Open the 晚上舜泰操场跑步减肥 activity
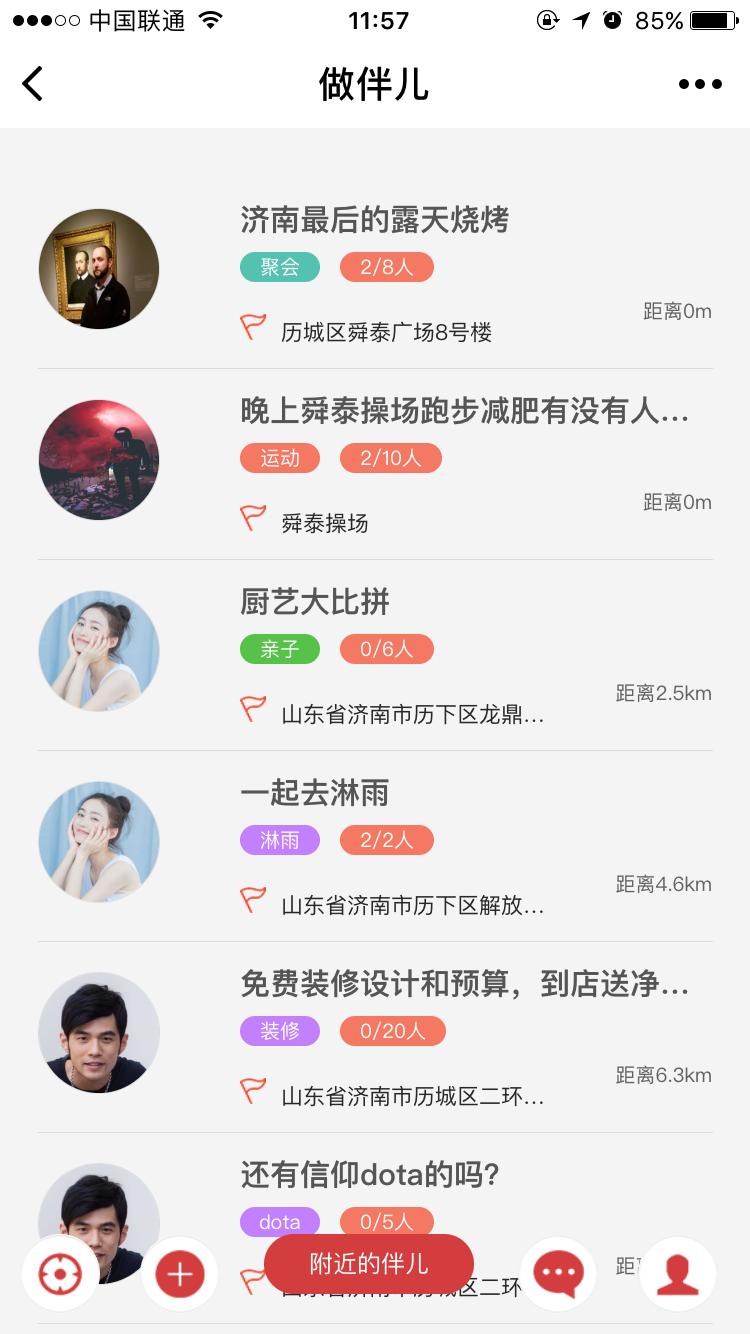This screenshot has height=1334, width=750. coord(375,464)
